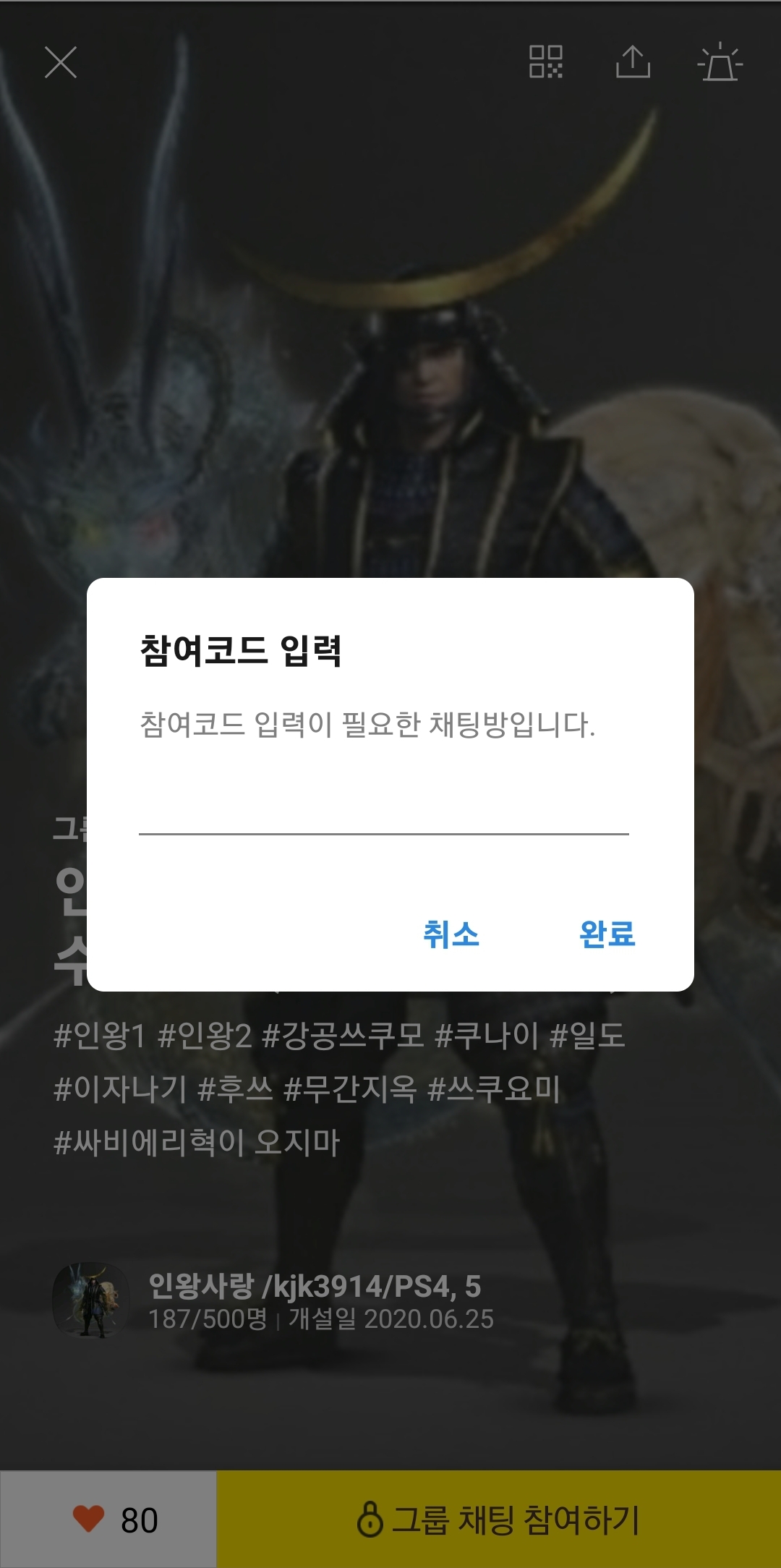Report this chat room via siren icon

click(x=720, y=62)
